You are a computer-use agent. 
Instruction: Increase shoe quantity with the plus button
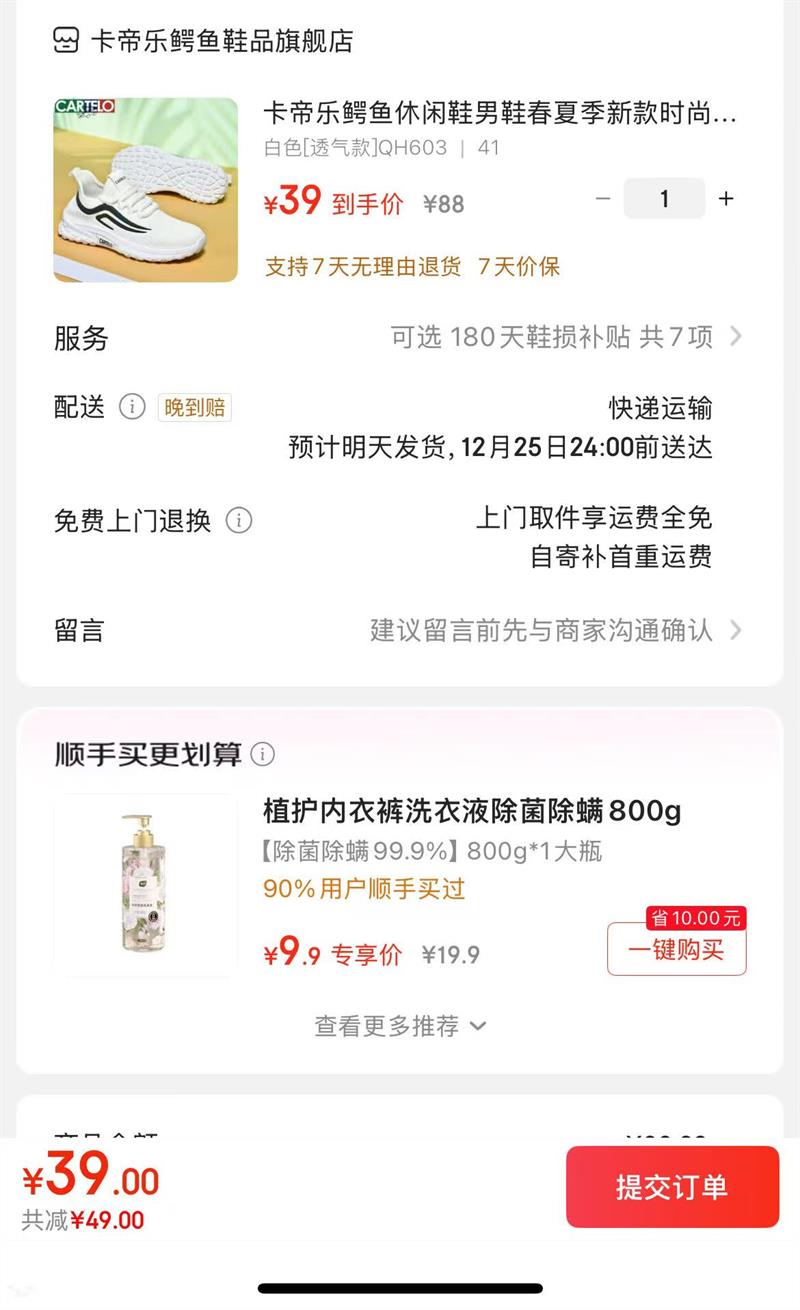click(726, 199)
